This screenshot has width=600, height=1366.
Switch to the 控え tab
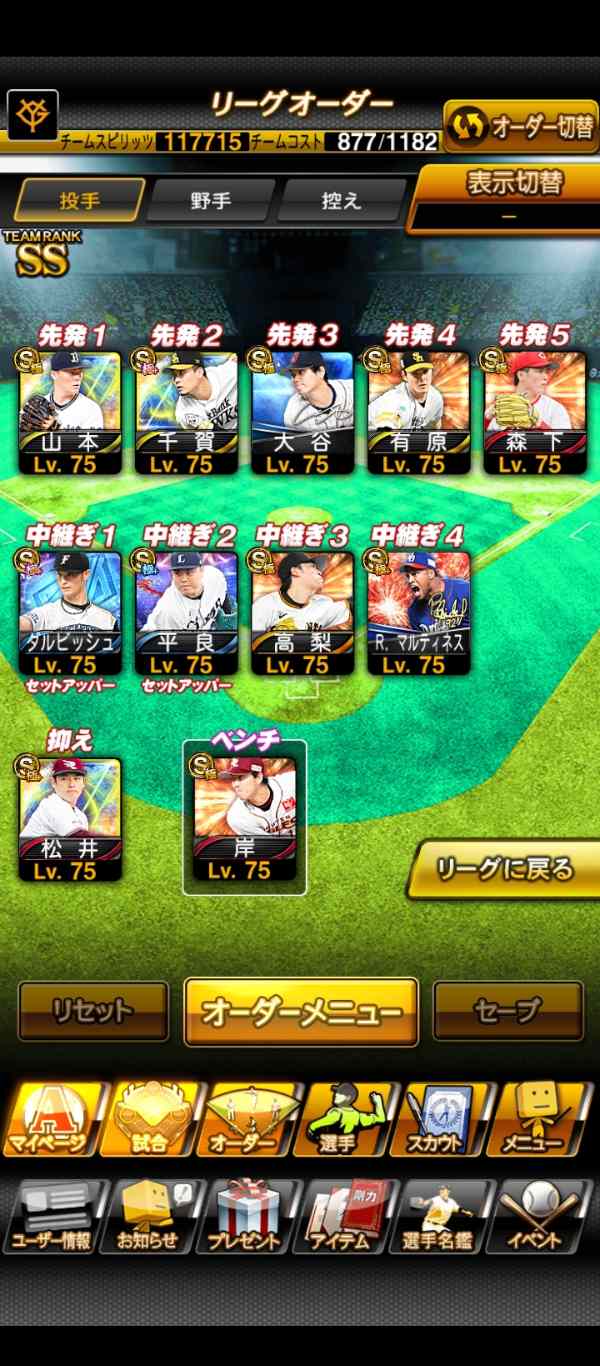(342, 200)
